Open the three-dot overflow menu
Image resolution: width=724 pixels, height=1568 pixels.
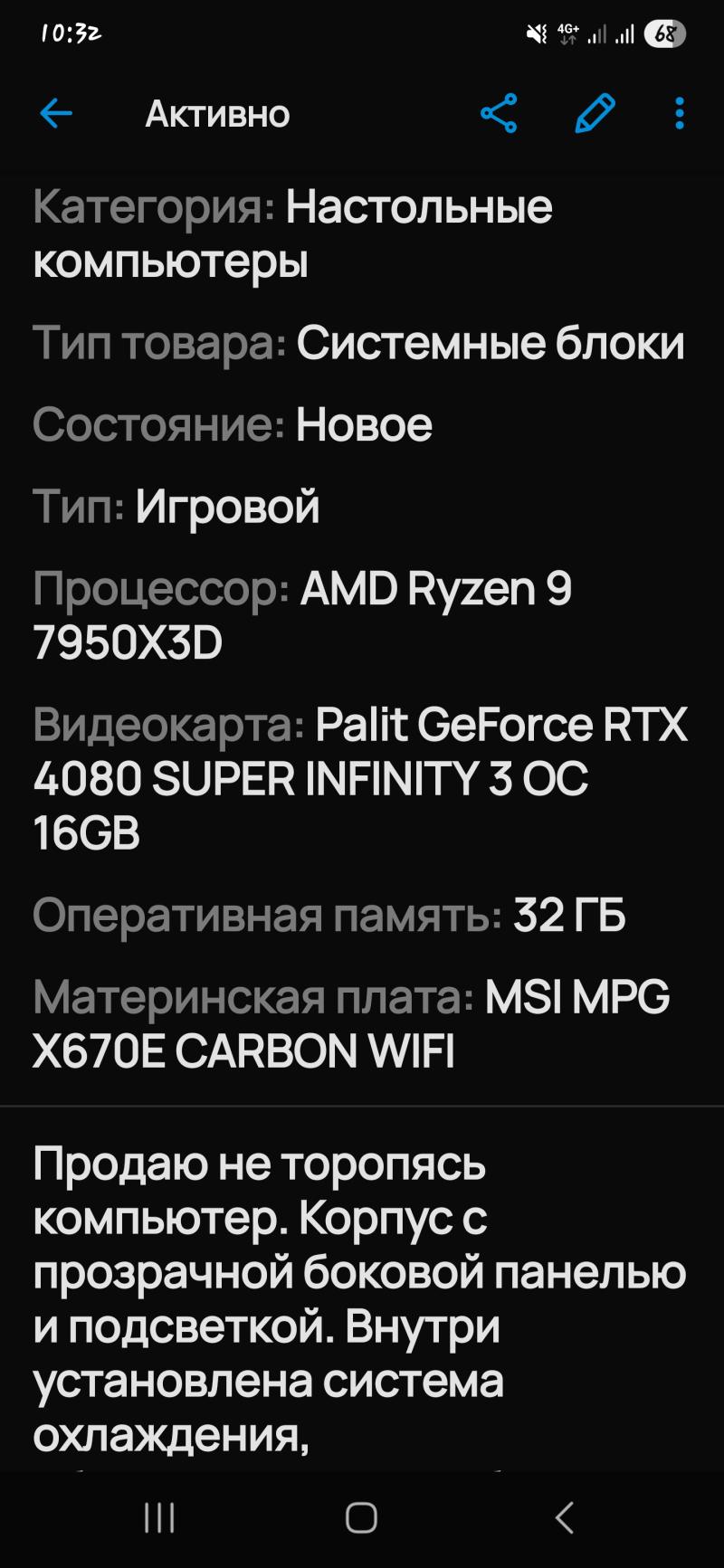[x=680, y=114]
